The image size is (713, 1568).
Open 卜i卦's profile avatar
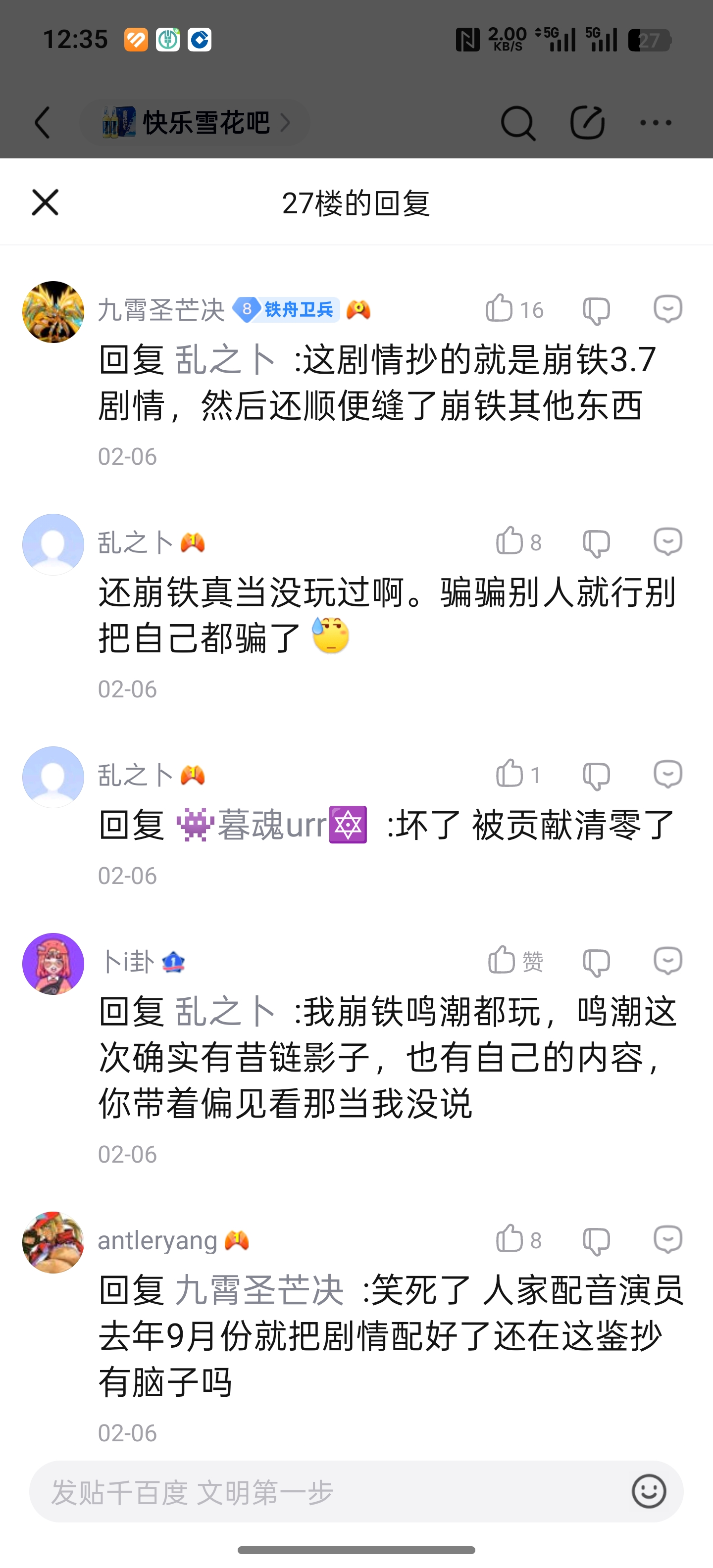coord(53,964)
